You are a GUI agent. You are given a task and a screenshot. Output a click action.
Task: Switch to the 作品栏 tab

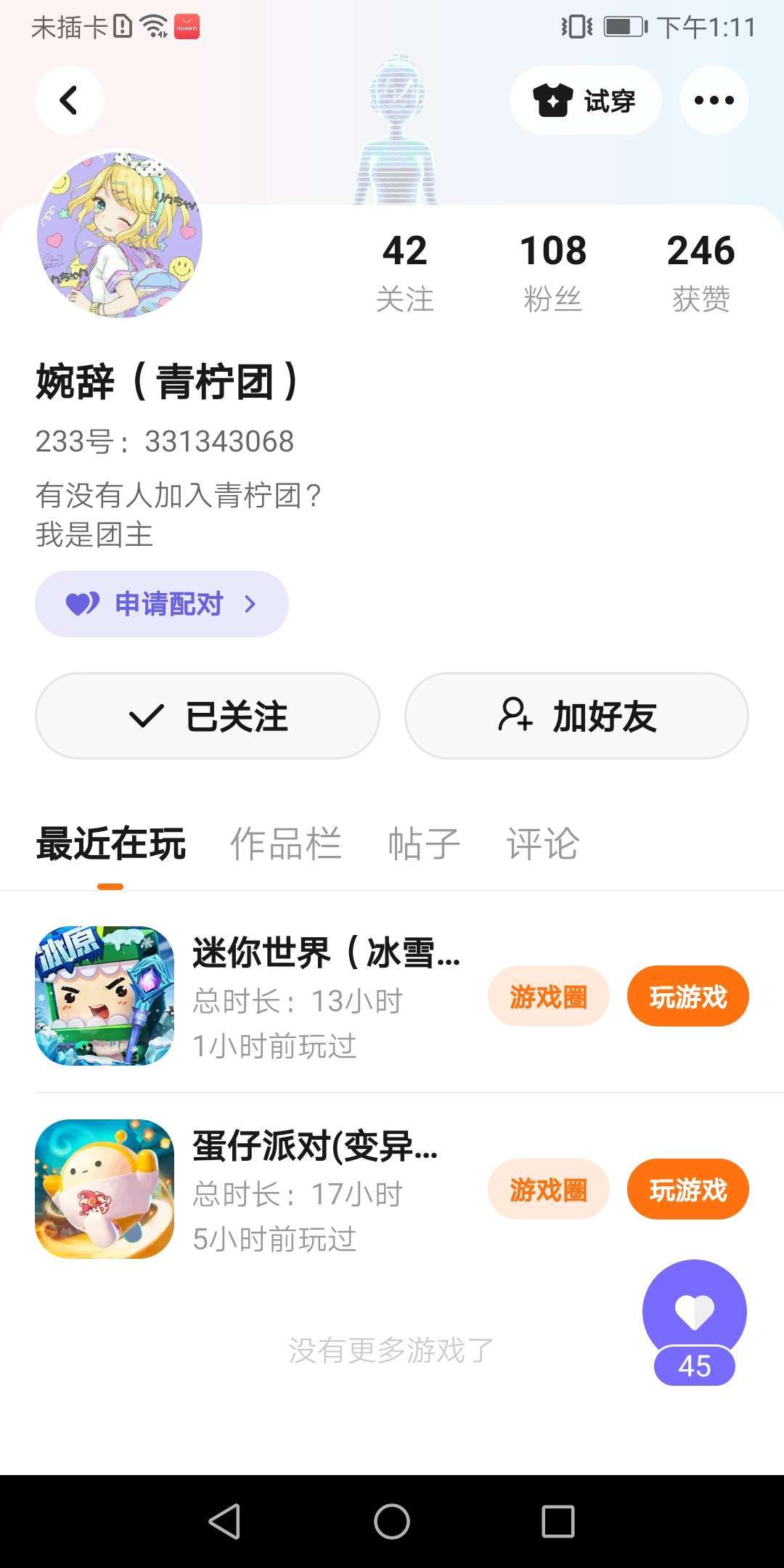[x=285, y=844]
